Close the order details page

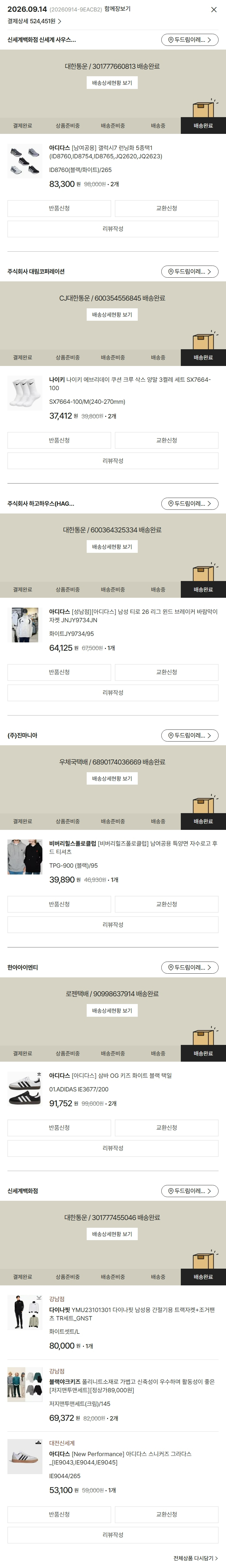pyautogui.click(x=213, y=10)
